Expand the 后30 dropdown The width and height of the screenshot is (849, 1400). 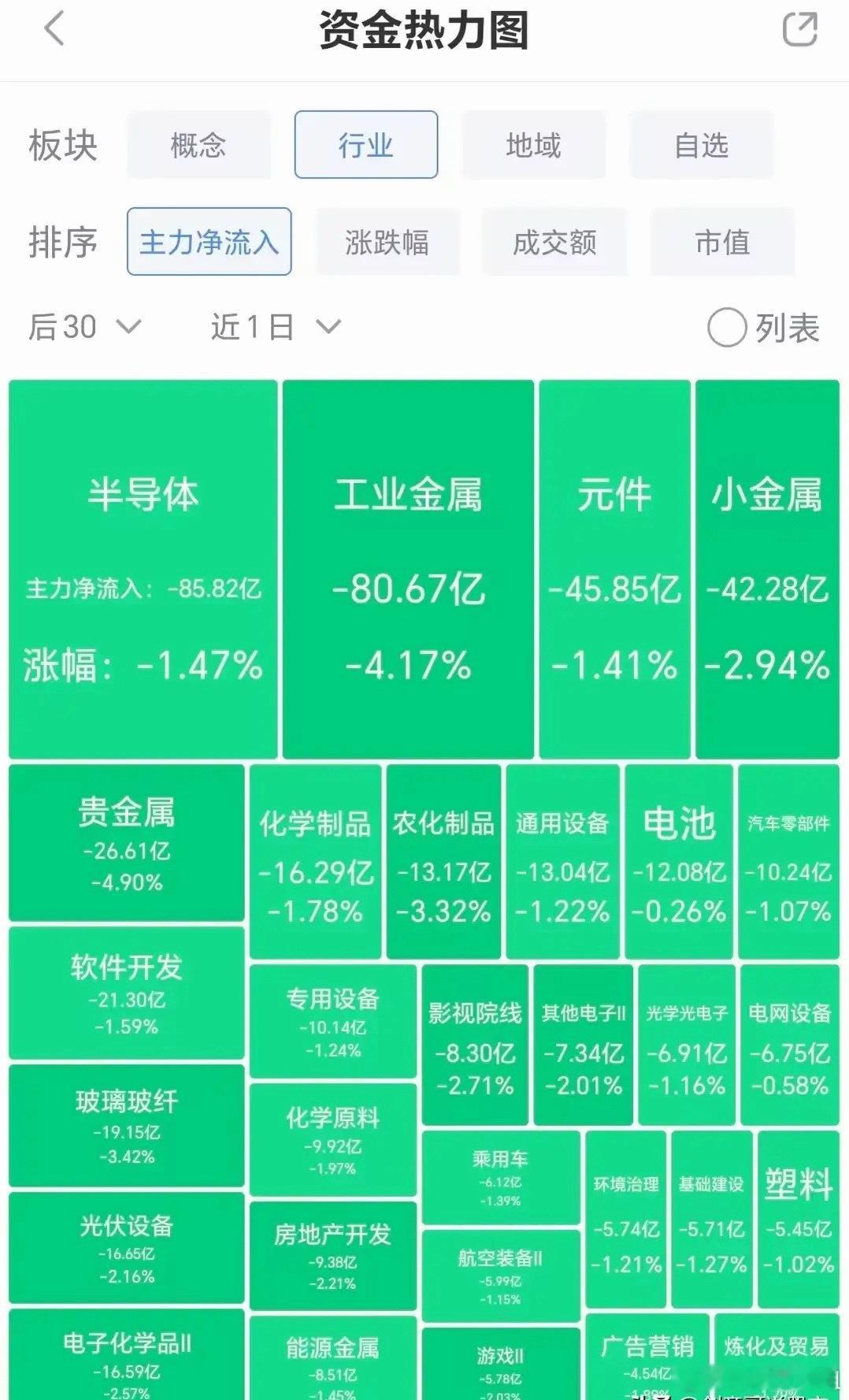(x=85, y=327)
